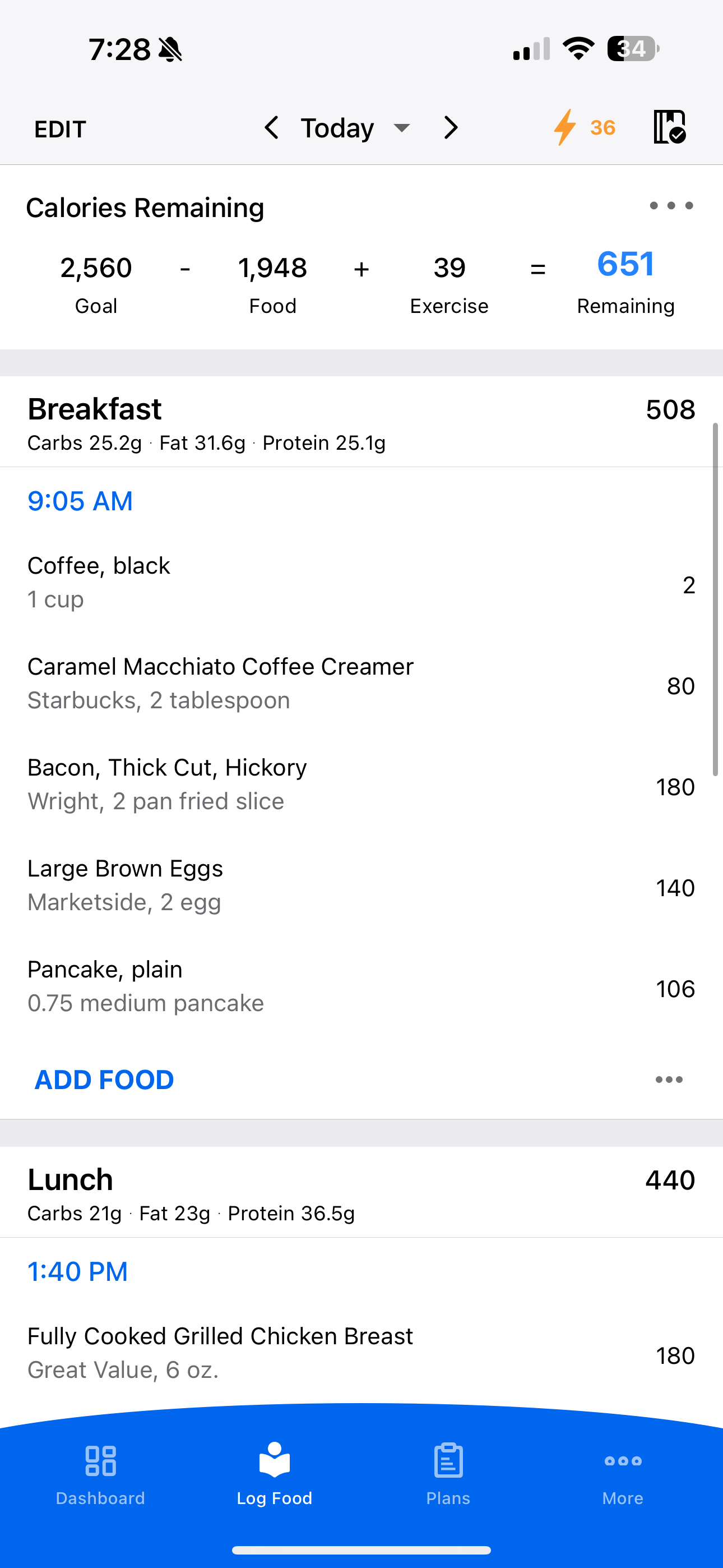Edit the 9:05 AM breakfast time
The height and width of the screenshot is (1568, 723).
pos(80,501)
